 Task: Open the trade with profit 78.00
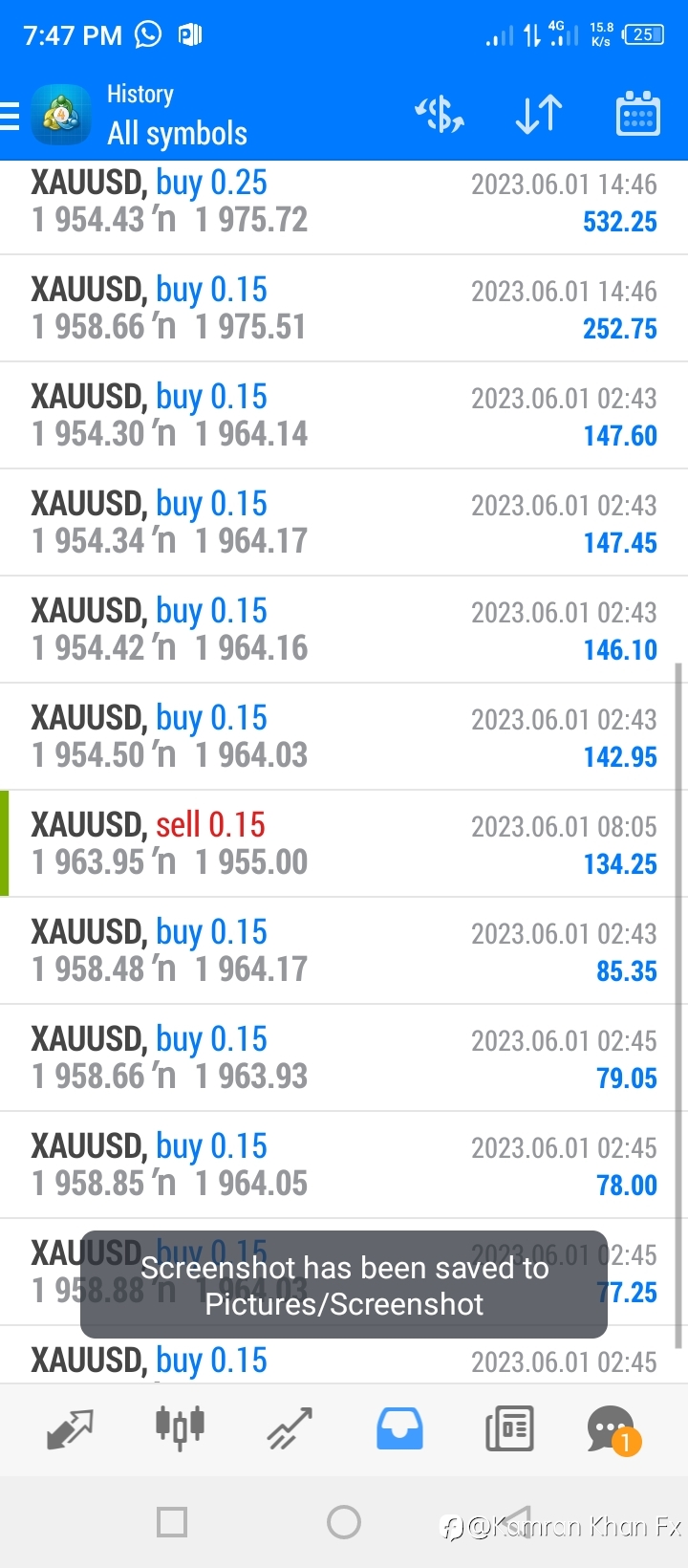pos(344,1165)
